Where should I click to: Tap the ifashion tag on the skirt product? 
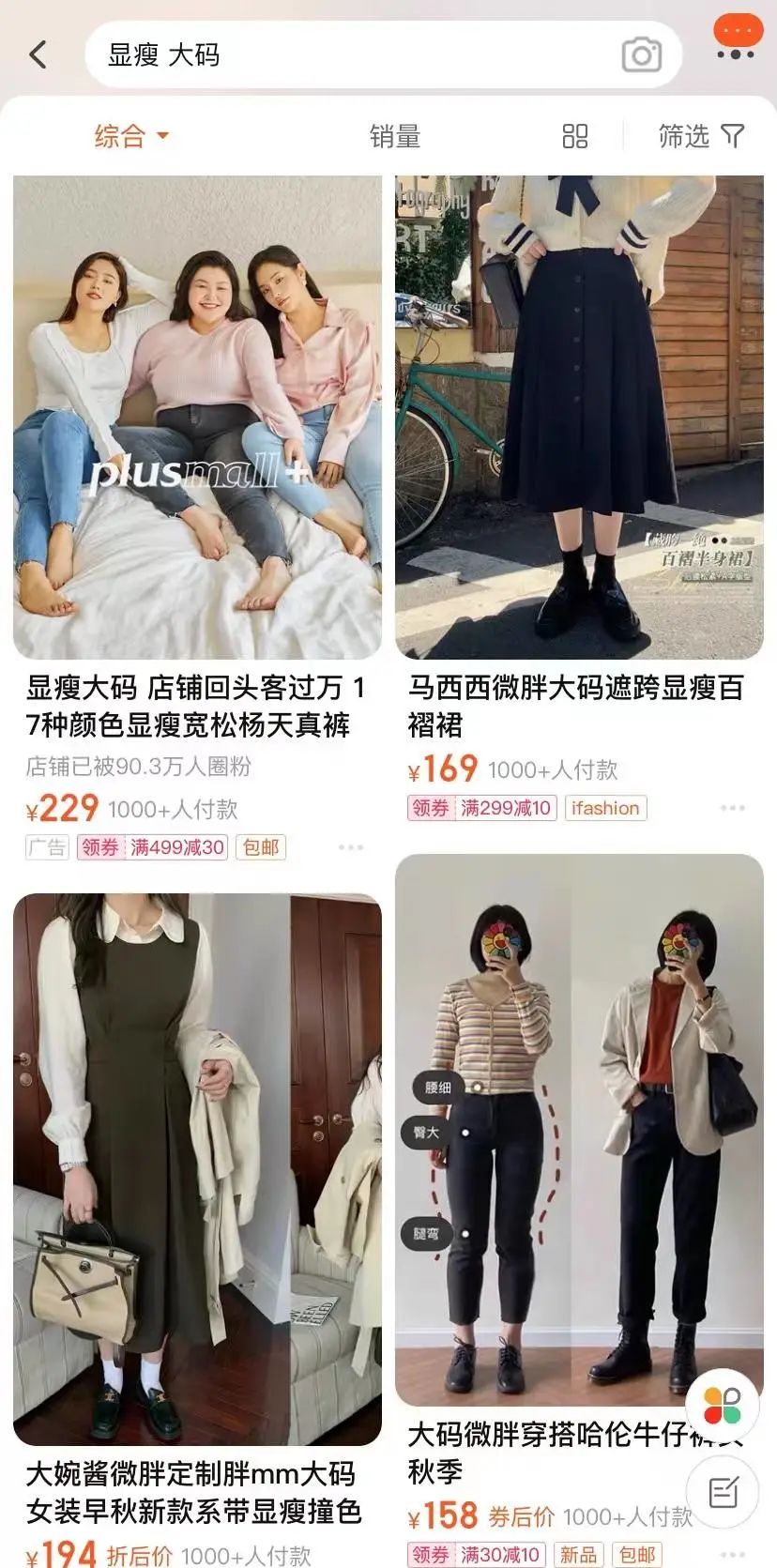[x=605, y=808]
